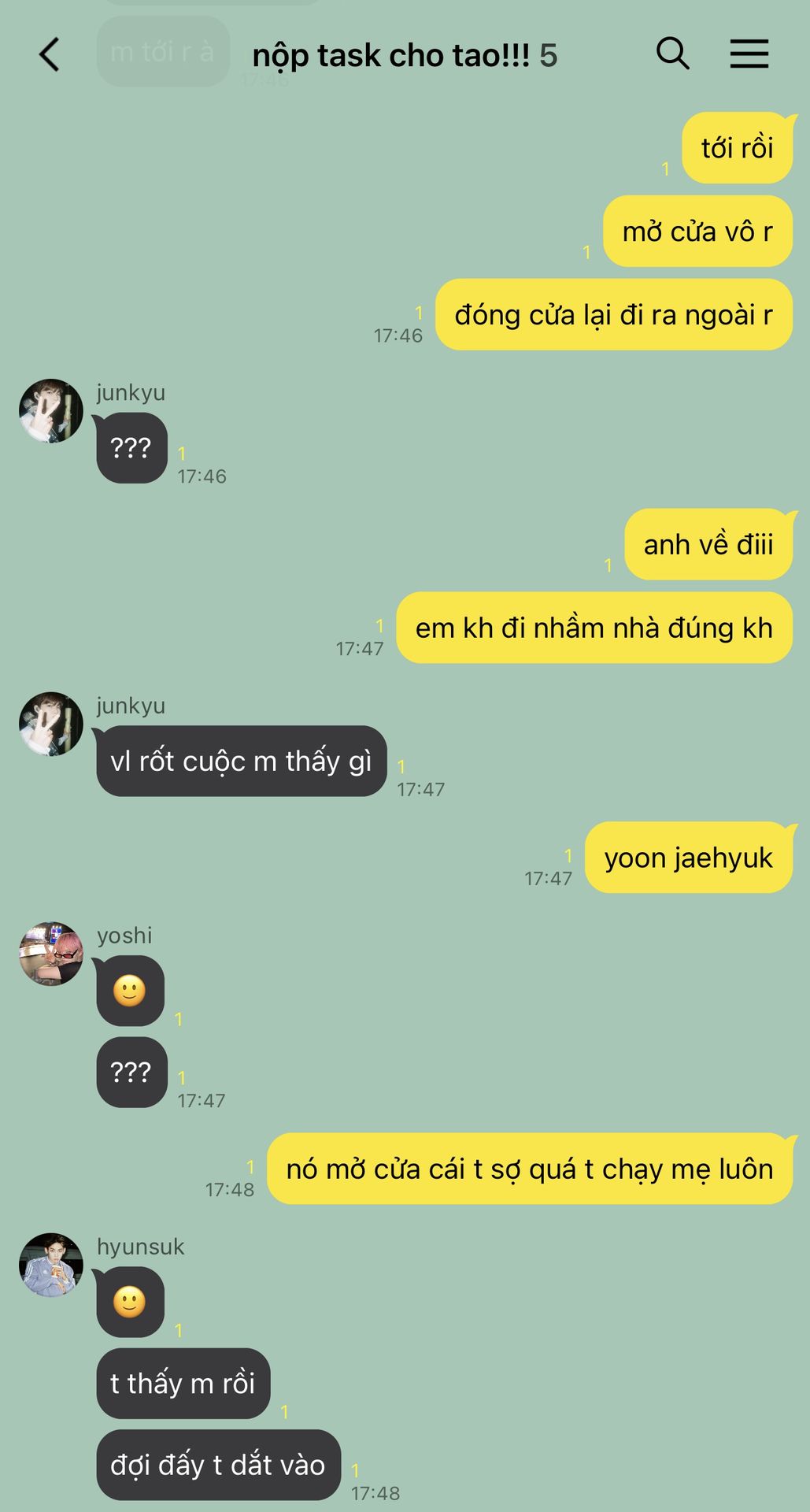This screenshot has width=810, height=1512.
Task: Open junkyu's avatar beside "vl rốt cuộc" message
Action: click(51, 724)
